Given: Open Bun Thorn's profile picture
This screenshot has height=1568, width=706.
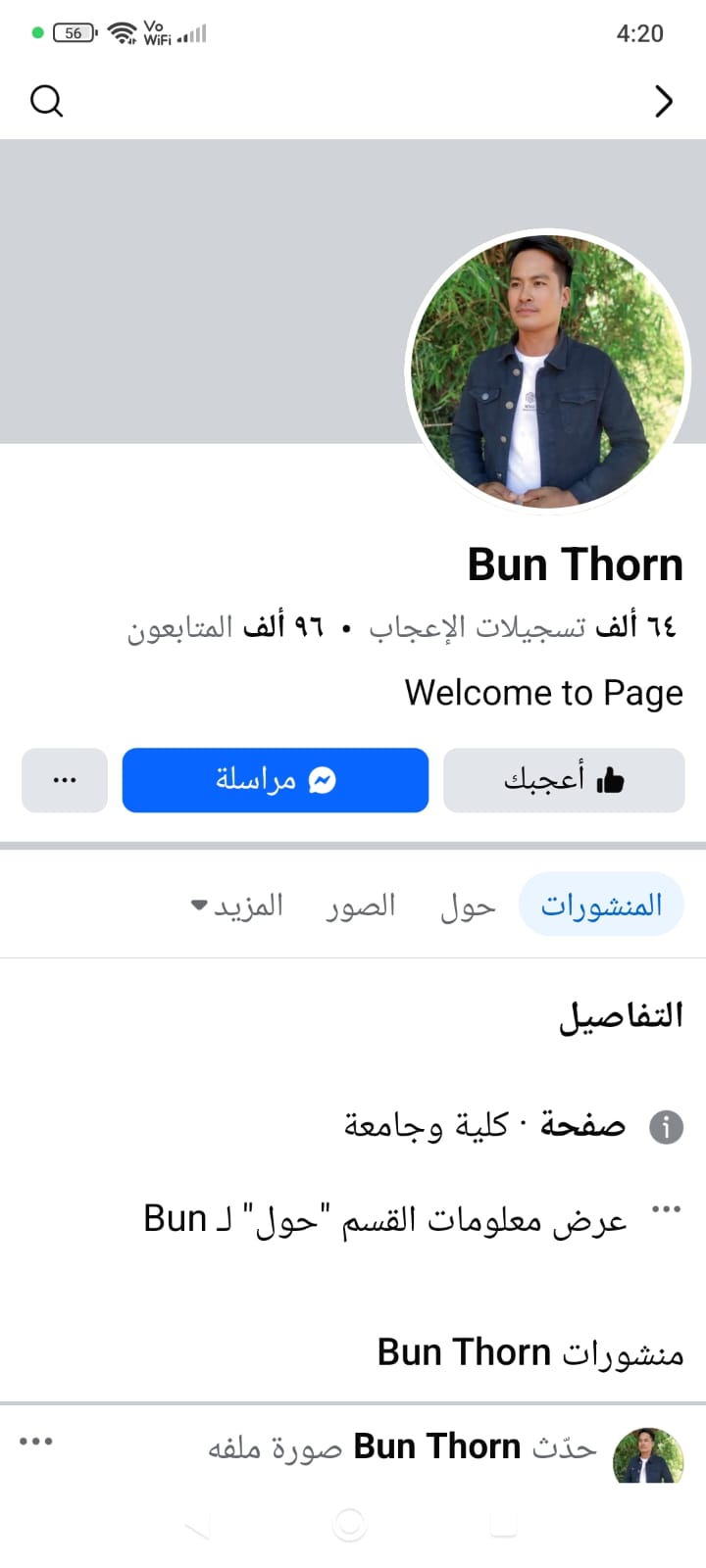Looking at the screenshot, I should point(548,372).
